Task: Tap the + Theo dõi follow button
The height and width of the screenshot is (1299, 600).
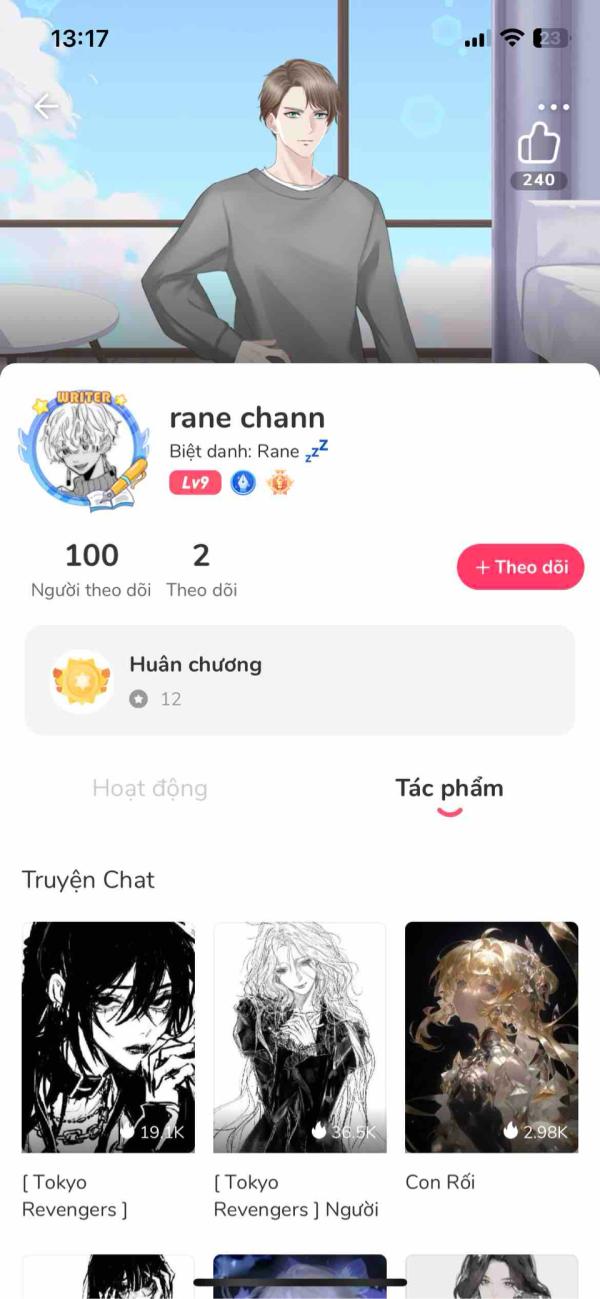Action: click(520, 567)
